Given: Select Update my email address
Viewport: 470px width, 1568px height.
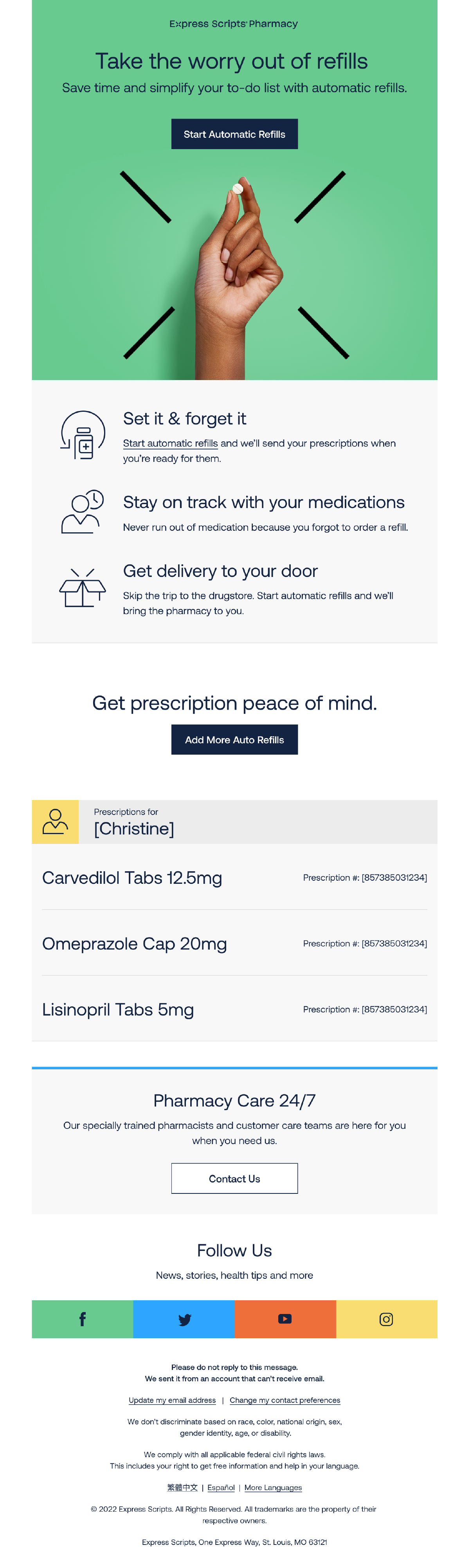Looking at the screenshot, I should 172,1400.
